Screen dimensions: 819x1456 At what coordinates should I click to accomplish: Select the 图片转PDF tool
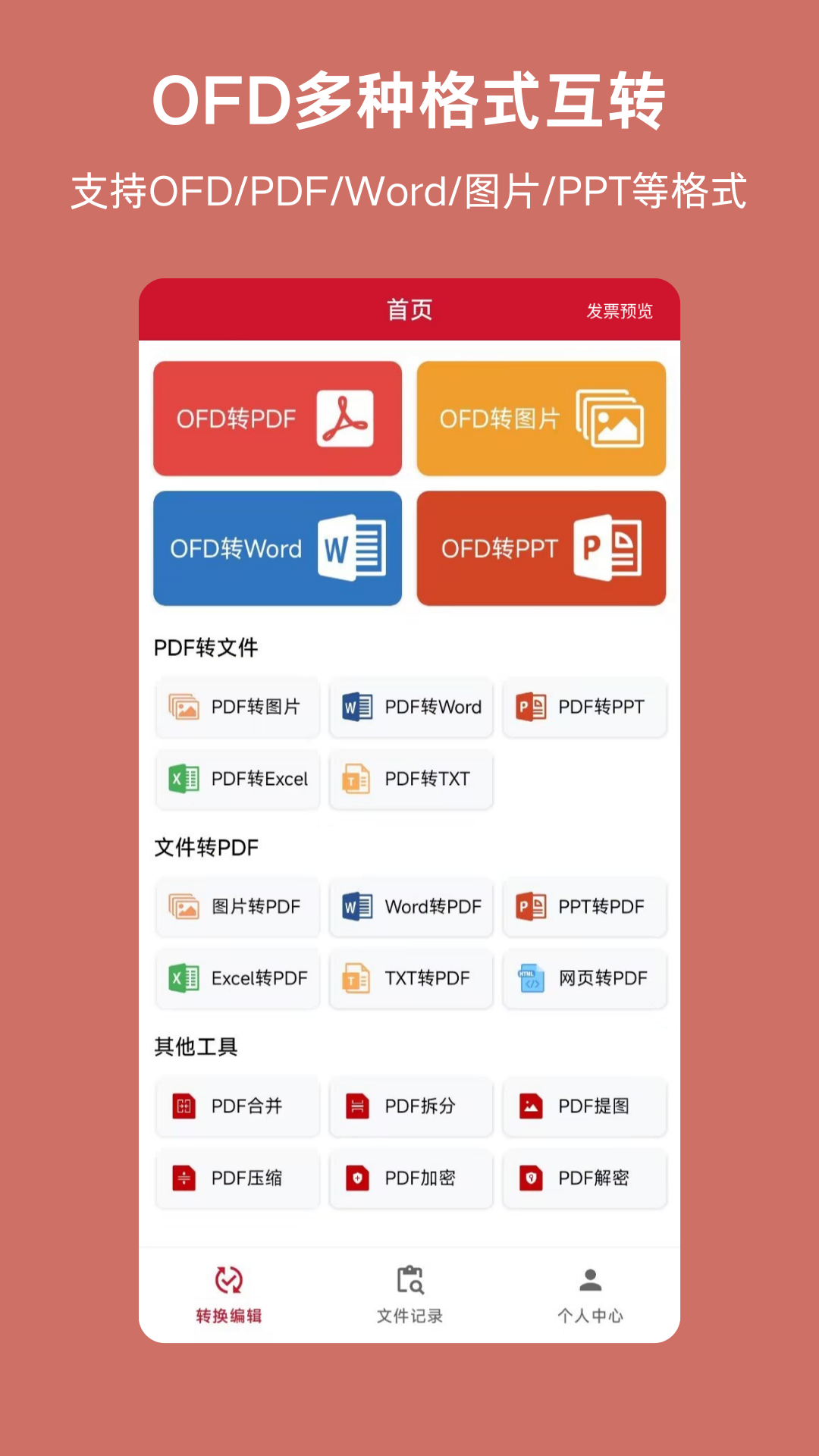tap(237, 907)
